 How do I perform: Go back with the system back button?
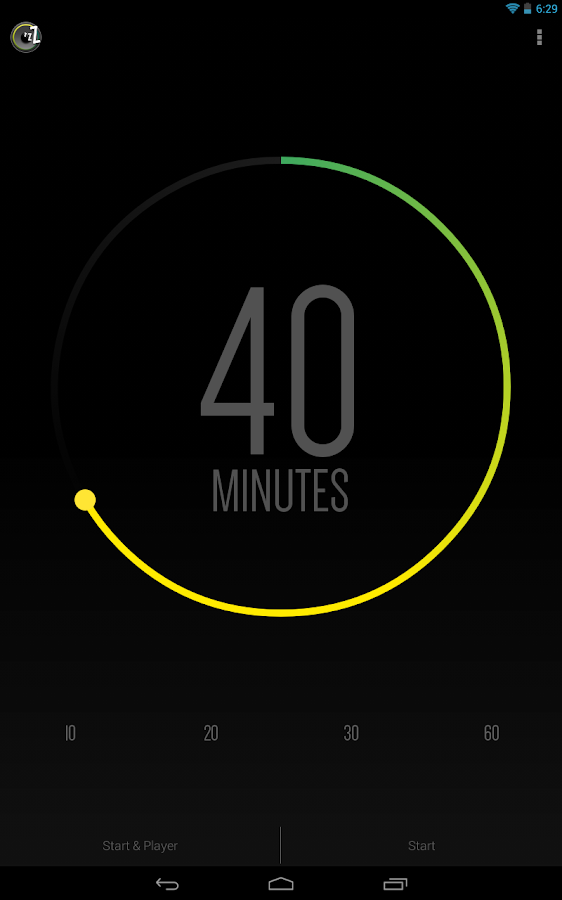pyautogui.click(x=168, y=884)
